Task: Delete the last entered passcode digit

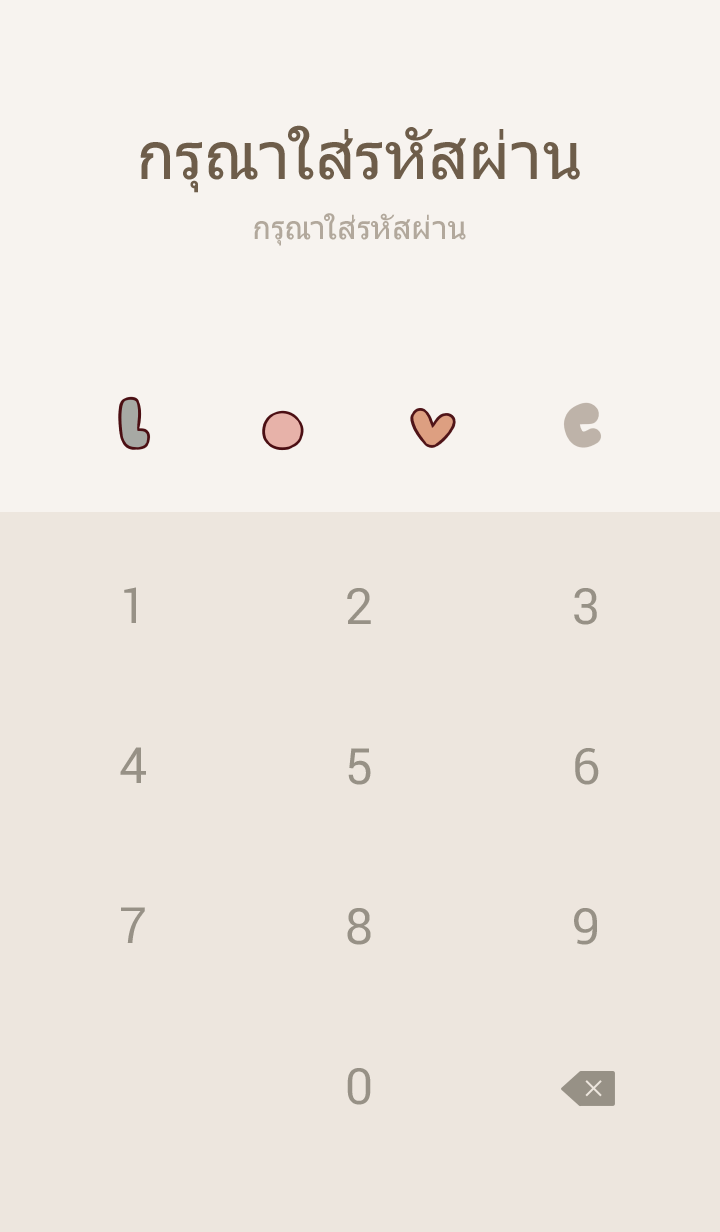Action: click(x=589, y=1088)
